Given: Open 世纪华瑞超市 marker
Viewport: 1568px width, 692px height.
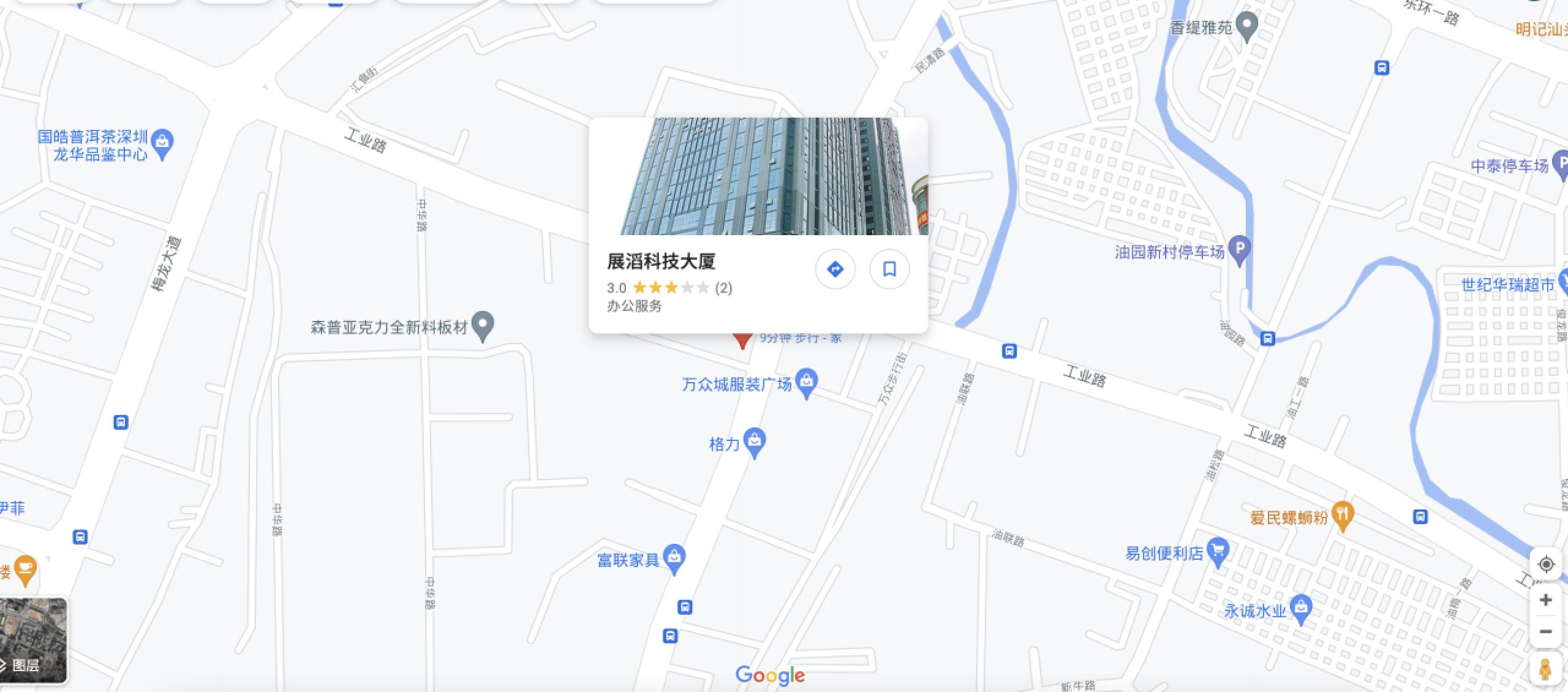Looking at the screenshot, I should (1562, 283).
